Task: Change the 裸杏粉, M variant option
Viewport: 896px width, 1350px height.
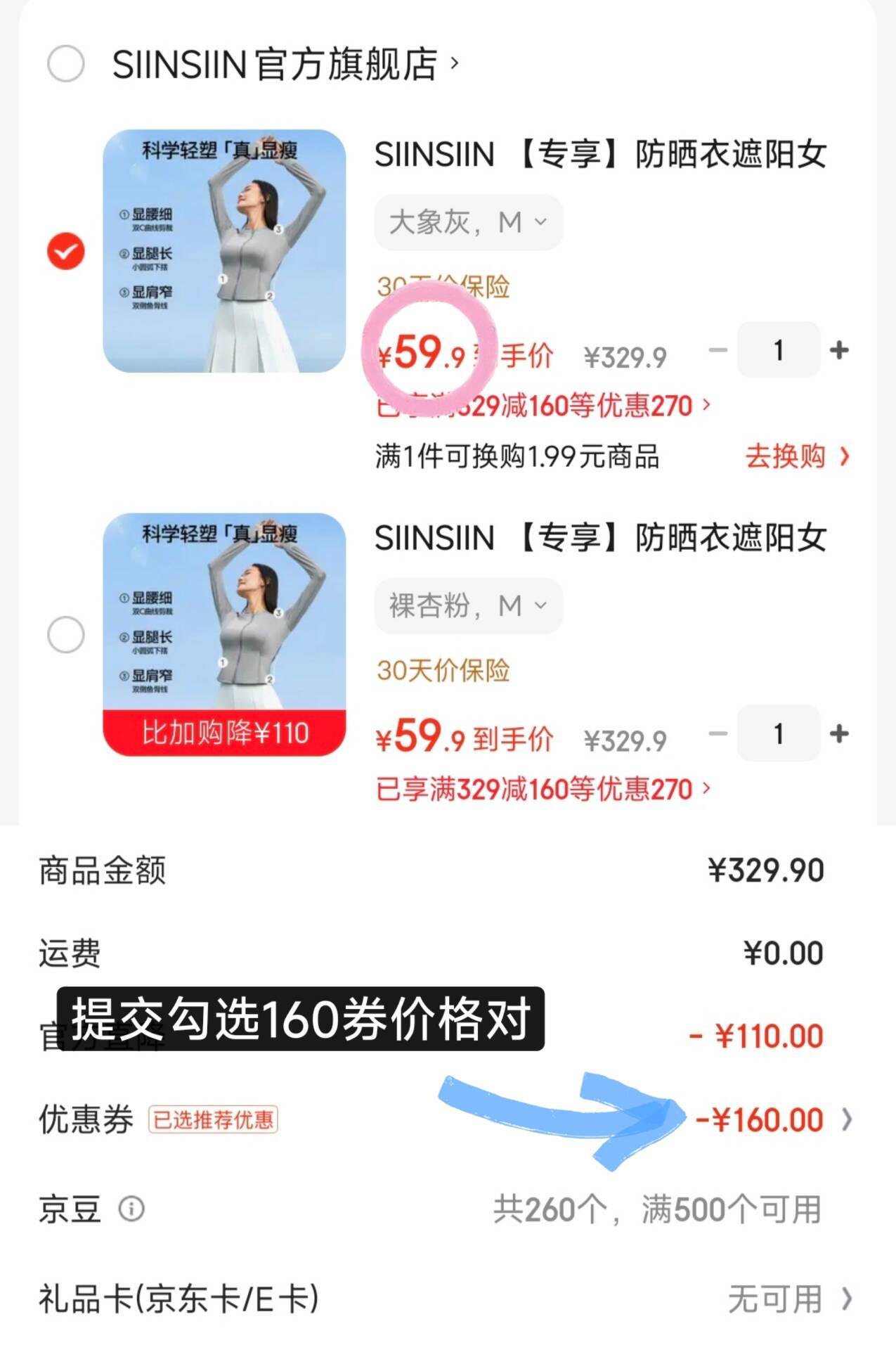Action: pyautogui.click(x=468, y=606)
